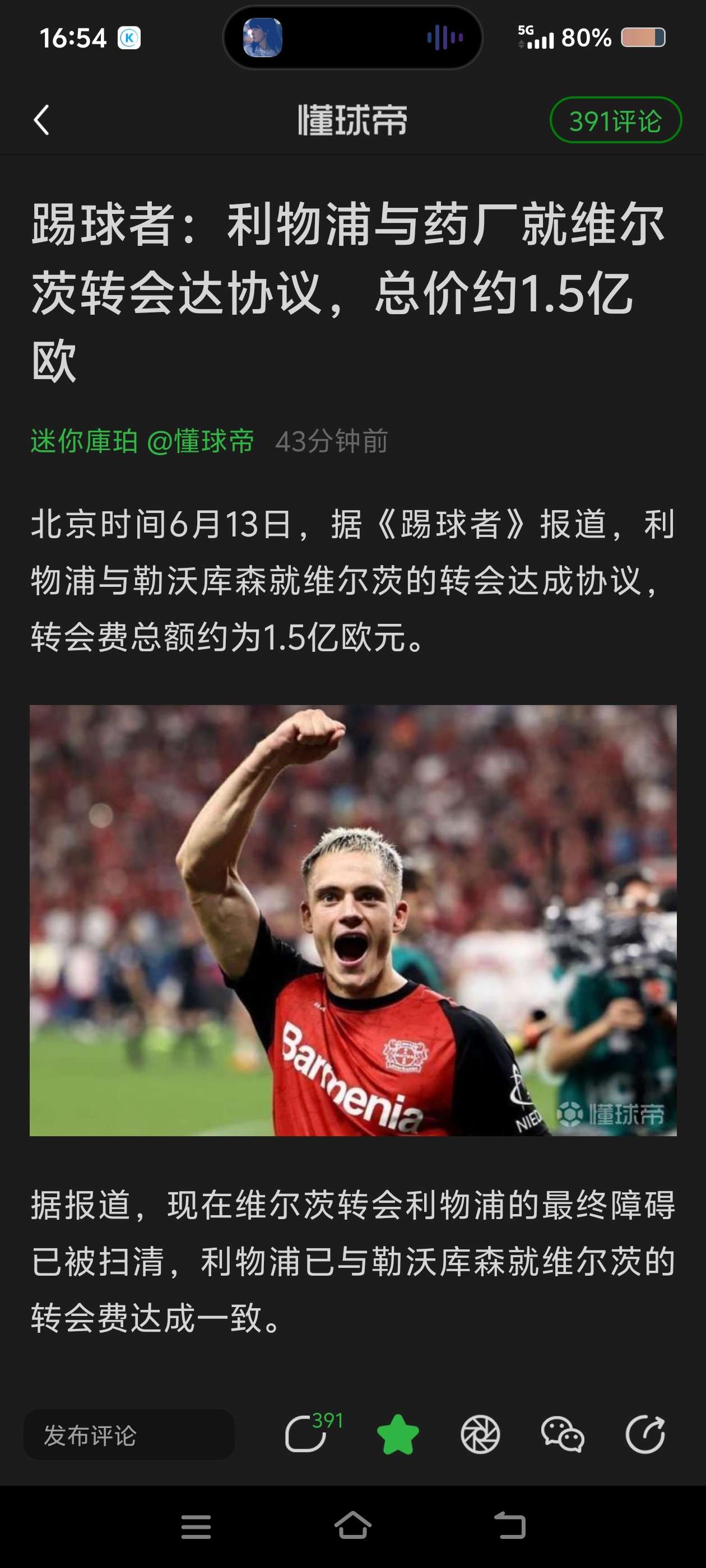Go back using the top-left arrow

point(41,120)
